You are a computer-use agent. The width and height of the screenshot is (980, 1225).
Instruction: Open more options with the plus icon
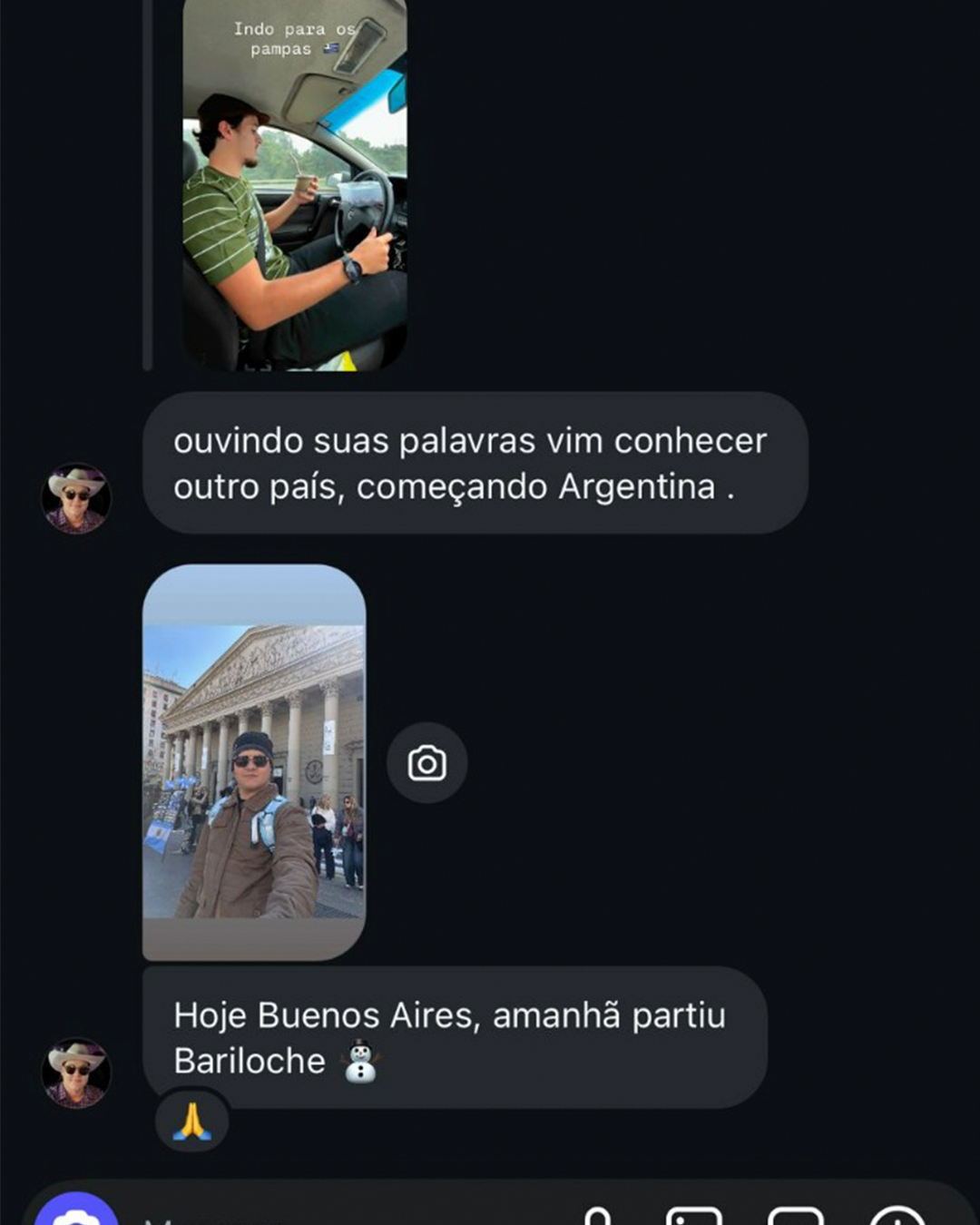coord(897,1218)
